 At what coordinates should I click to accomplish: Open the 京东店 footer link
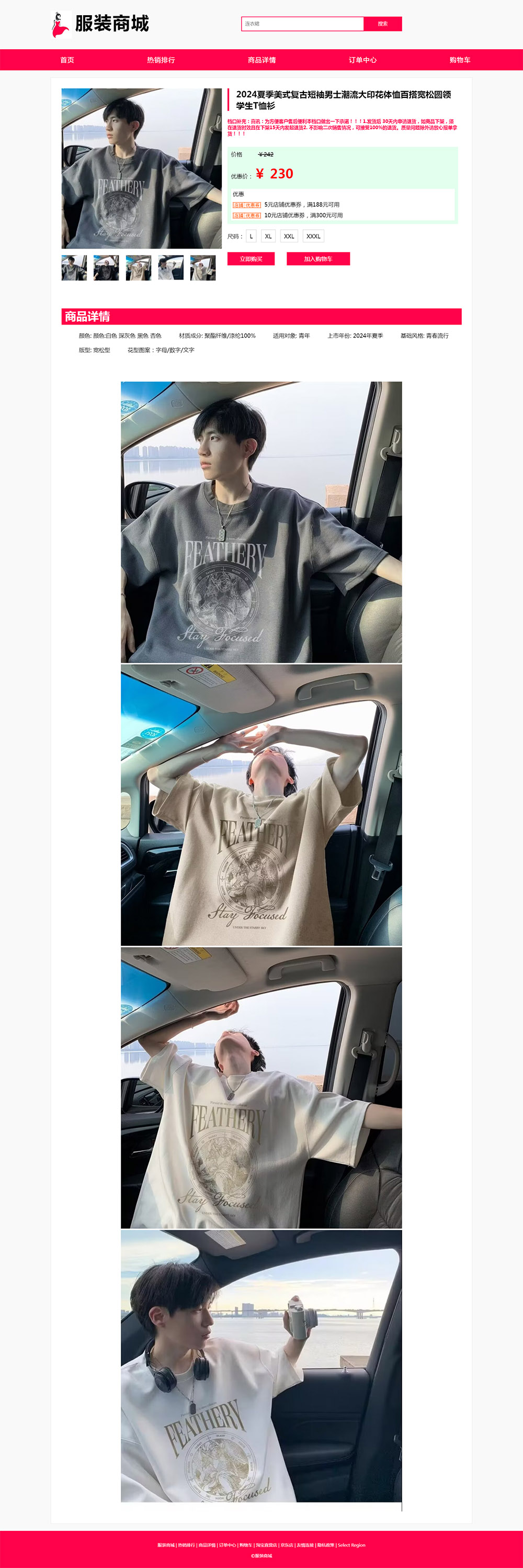[287, 1545]
